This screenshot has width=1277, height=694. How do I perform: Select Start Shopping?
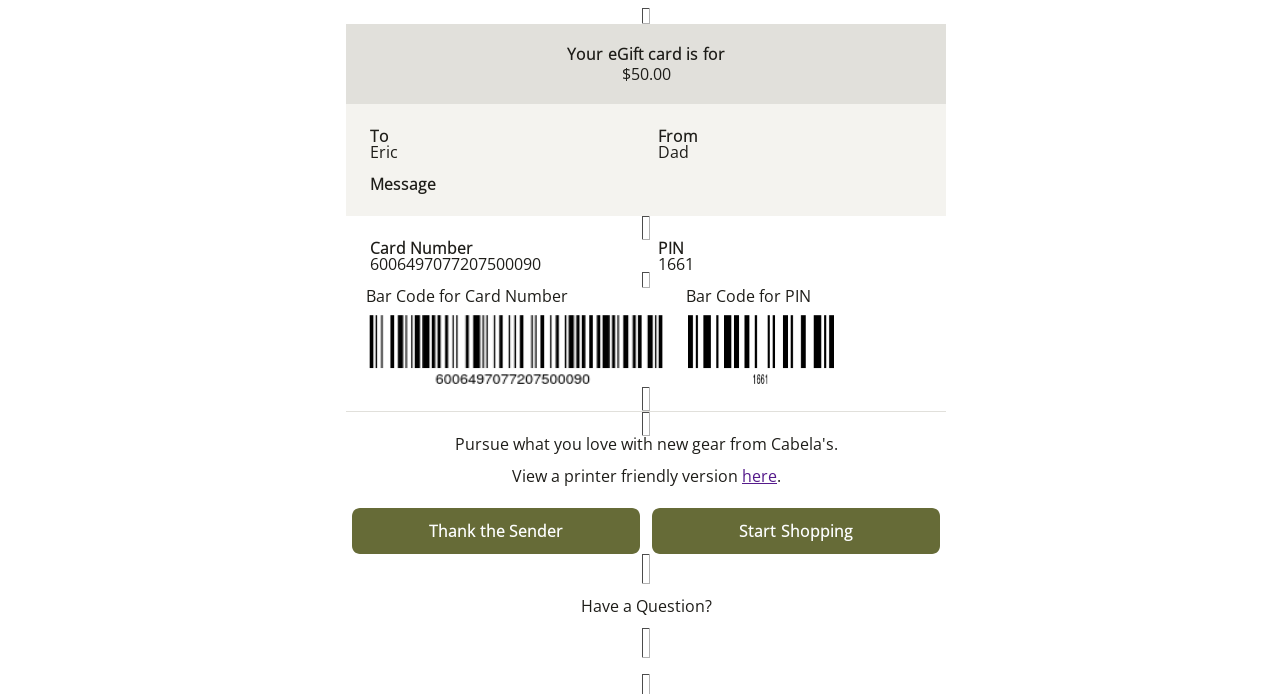click(x=796, y=531)
